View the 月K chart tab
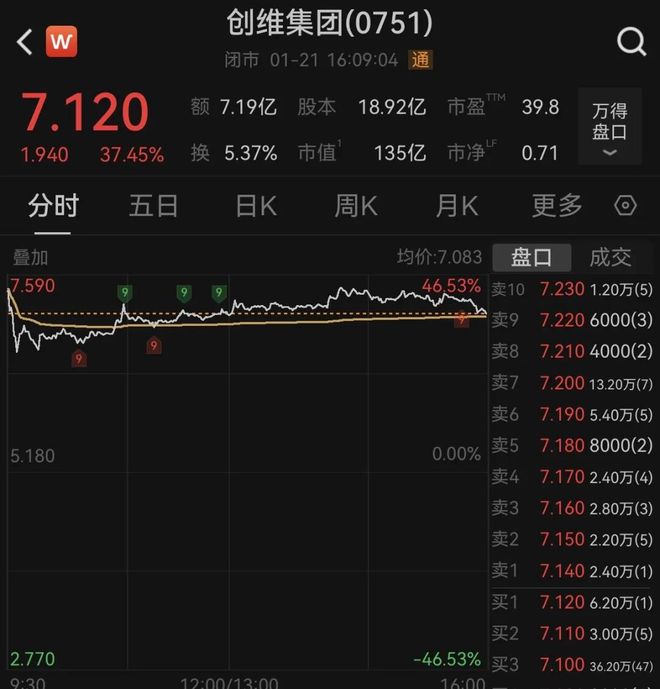Screen dimensions: 660x689 click(x=457, y=206)
